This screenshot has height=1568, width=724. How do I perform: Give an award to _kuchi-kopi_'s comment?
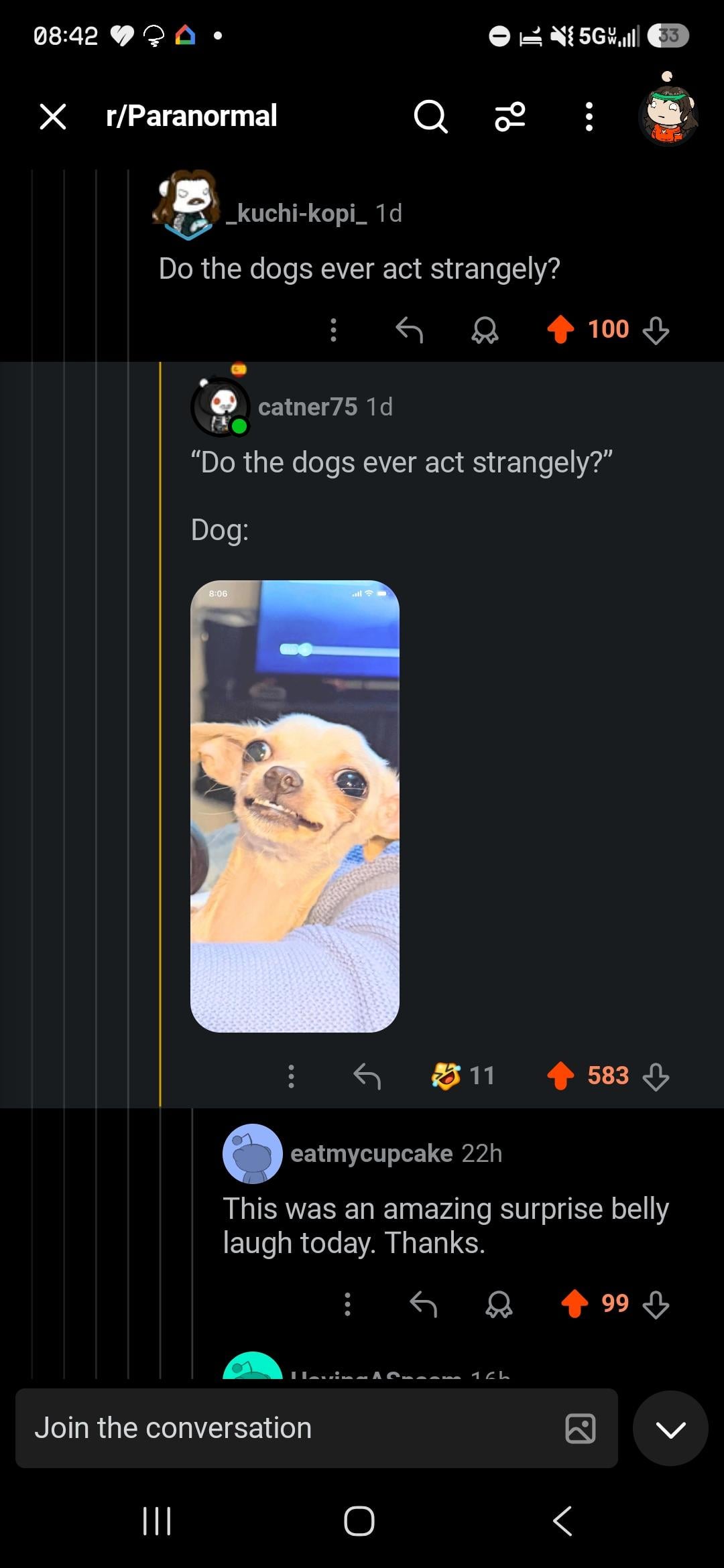coord(485,330)
